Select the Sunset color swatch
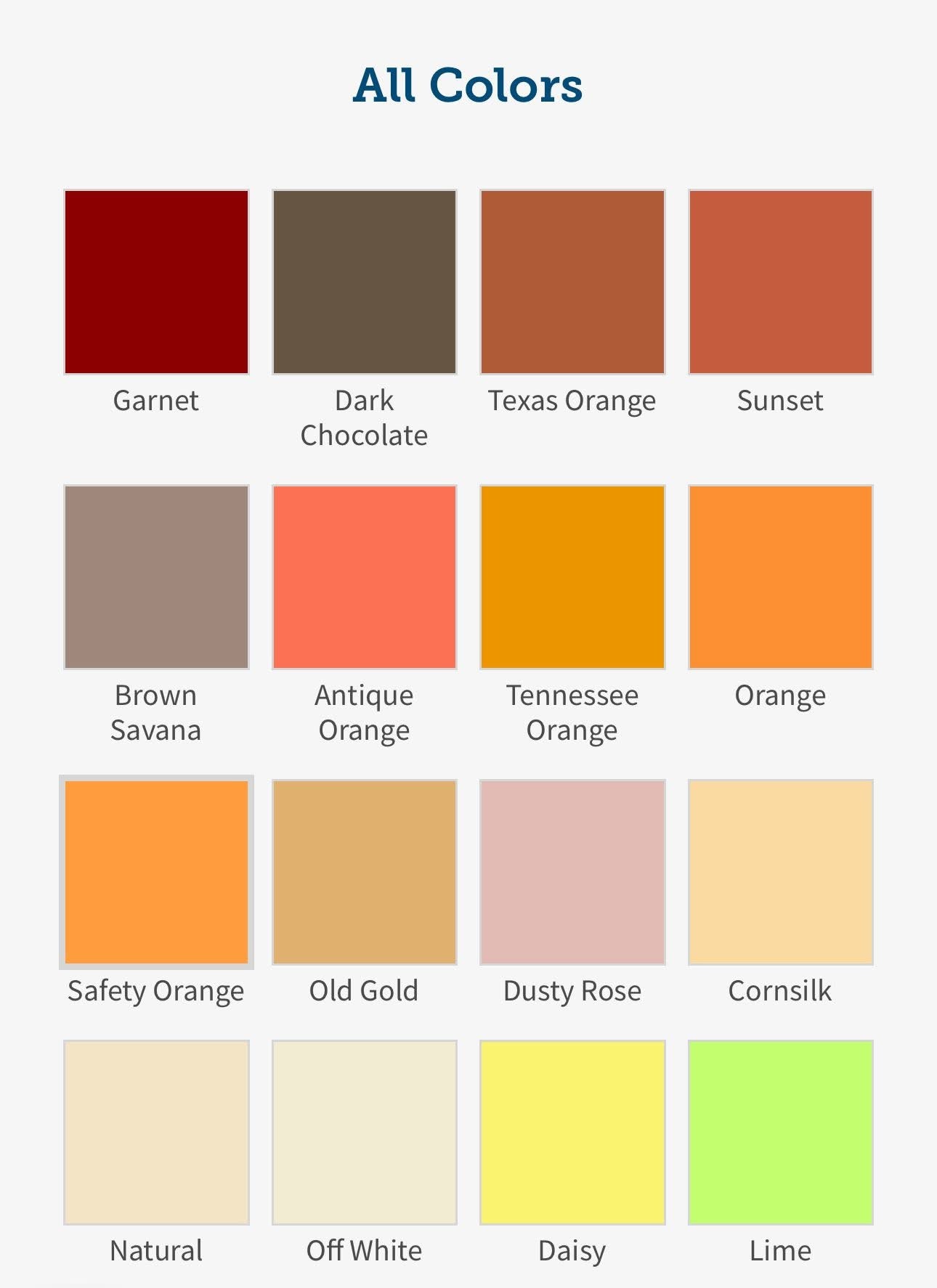 coord(780,282)
